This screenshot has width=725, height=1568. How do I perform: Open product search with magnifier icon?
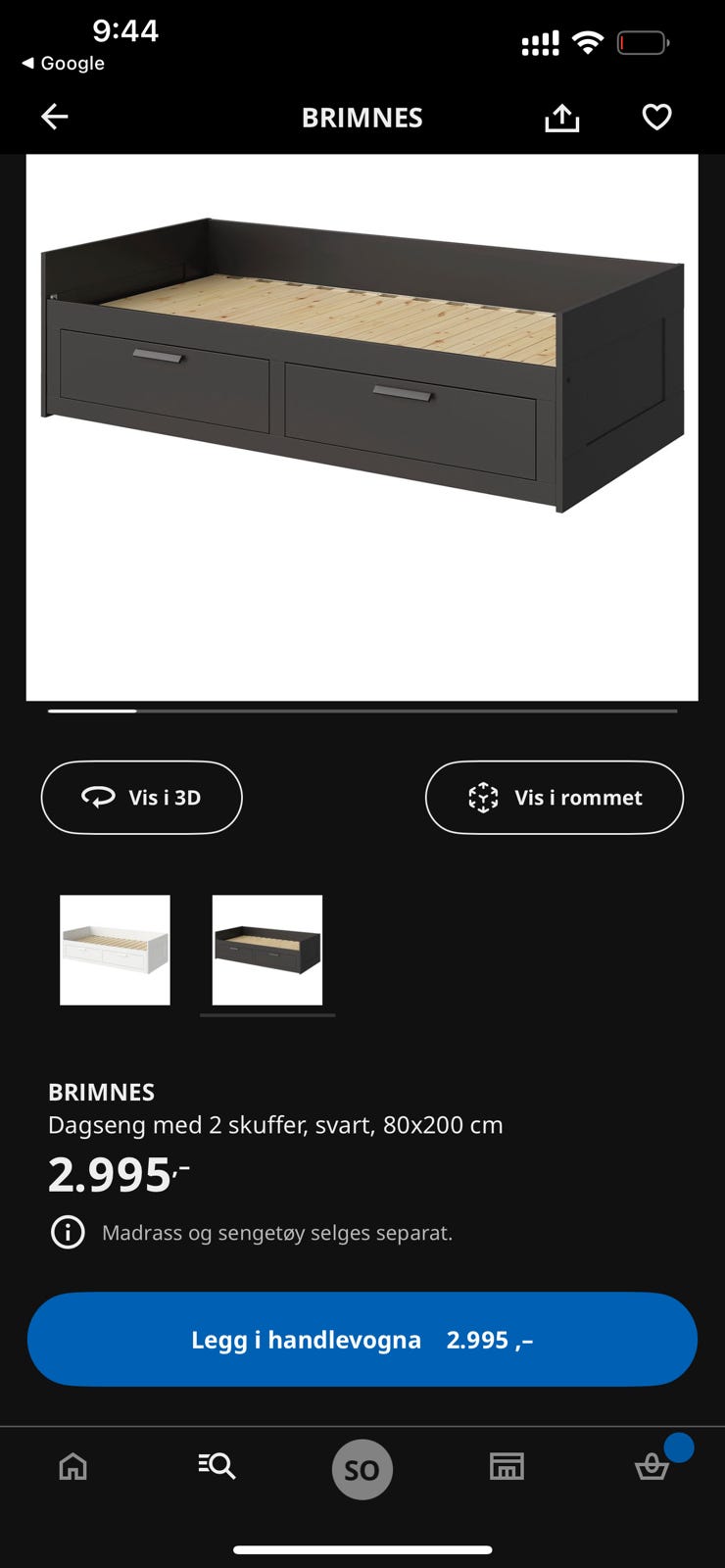pos(217,1466)
